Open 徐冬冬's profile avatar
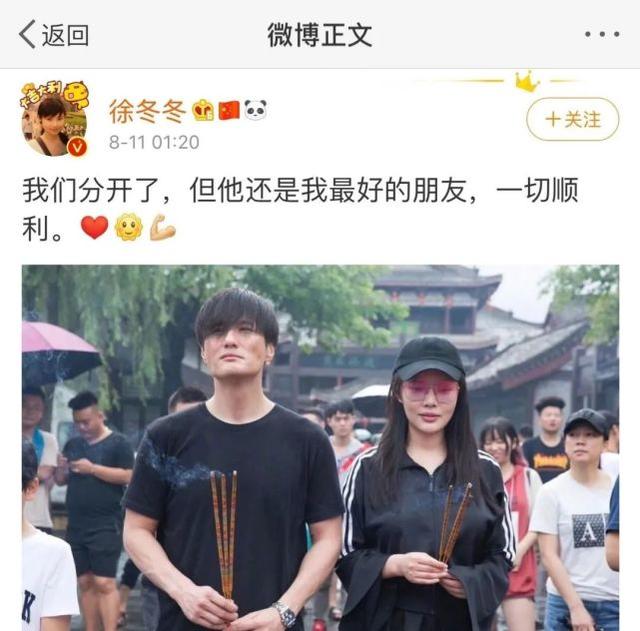This screenshot has width=640, height=631. [54, 118]
